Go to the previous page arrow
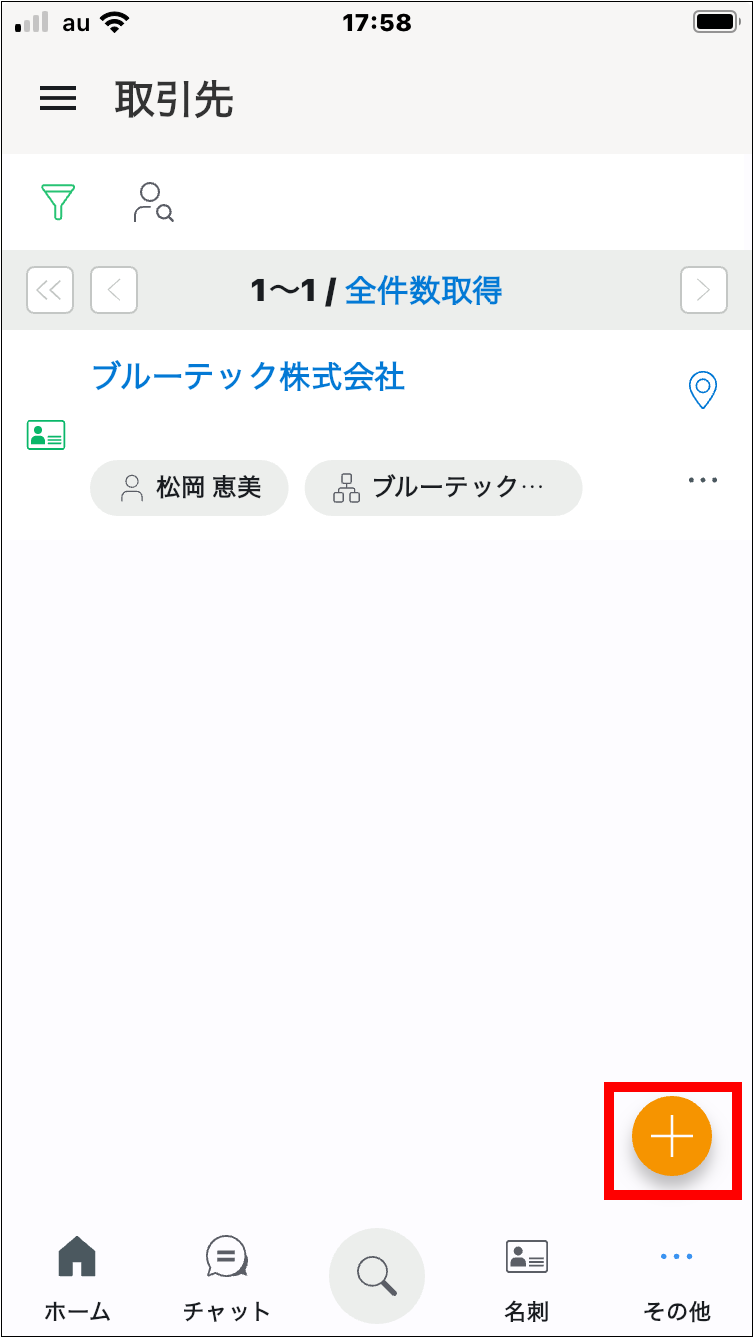This screenshot has width=753, height=1337. click(114, 290)
